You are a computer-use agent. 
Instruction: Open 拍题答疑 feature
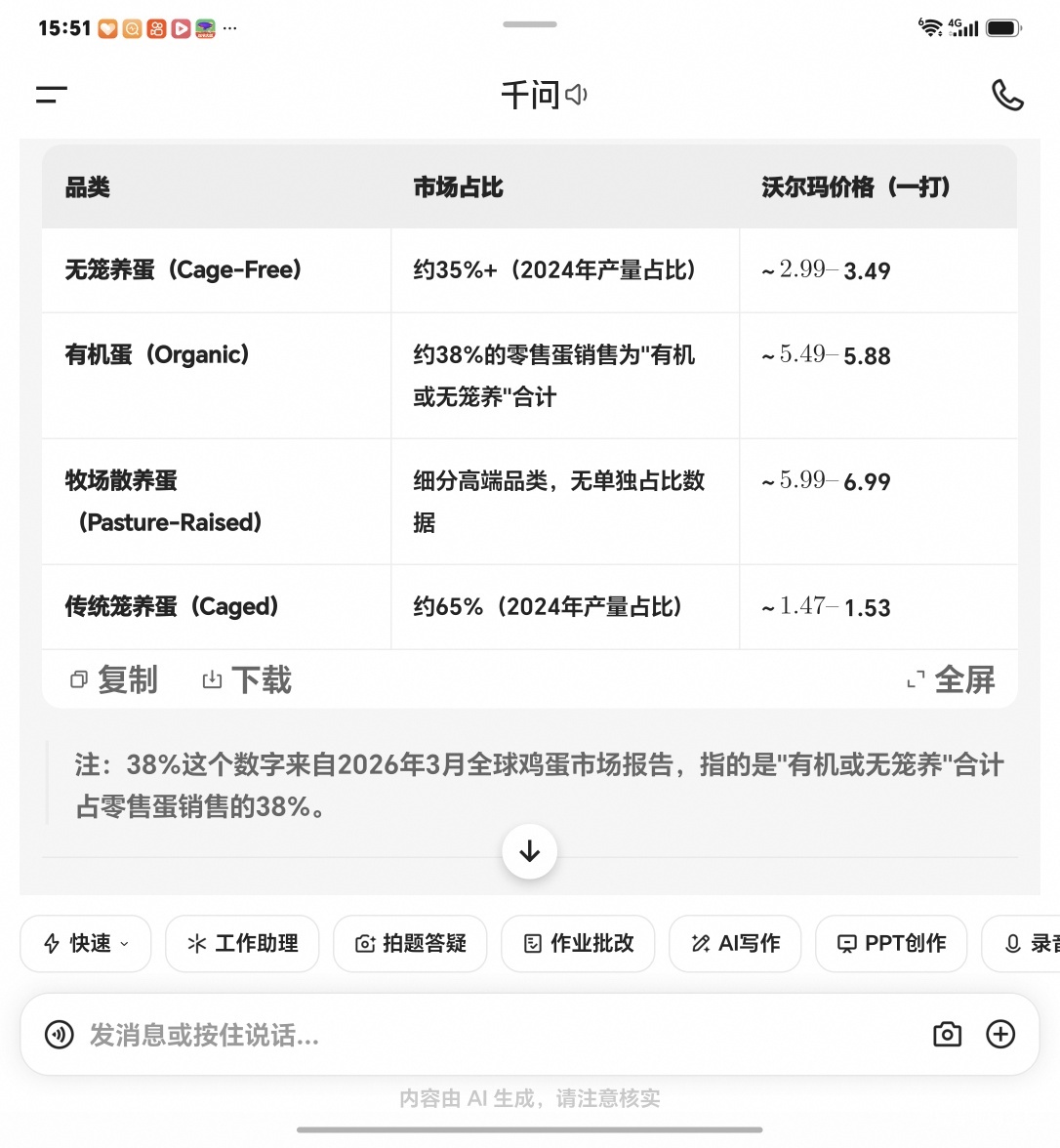point(410,943)
